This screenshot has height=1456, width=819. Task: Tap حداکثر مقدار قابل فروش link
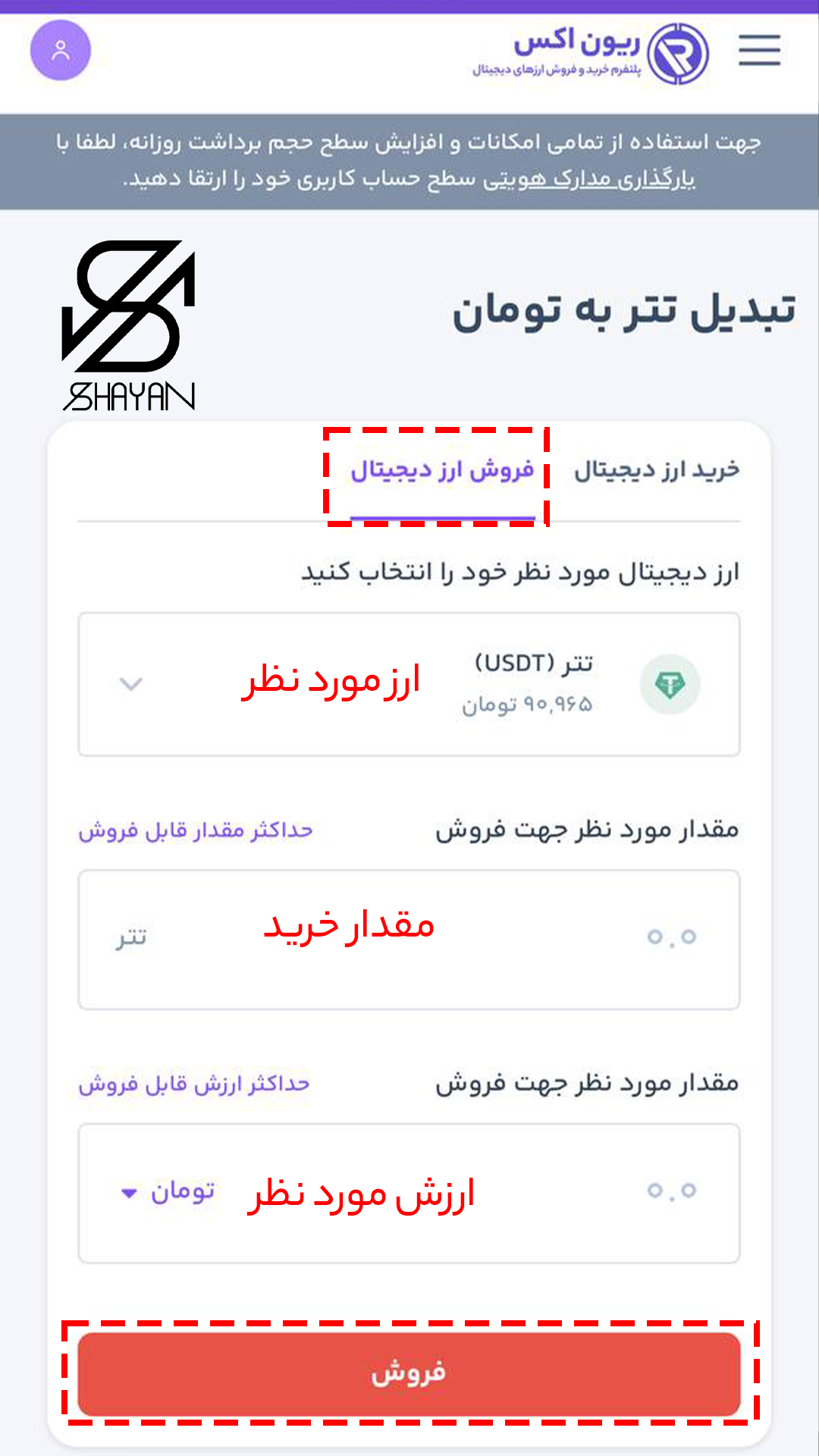tap(196, 830)
